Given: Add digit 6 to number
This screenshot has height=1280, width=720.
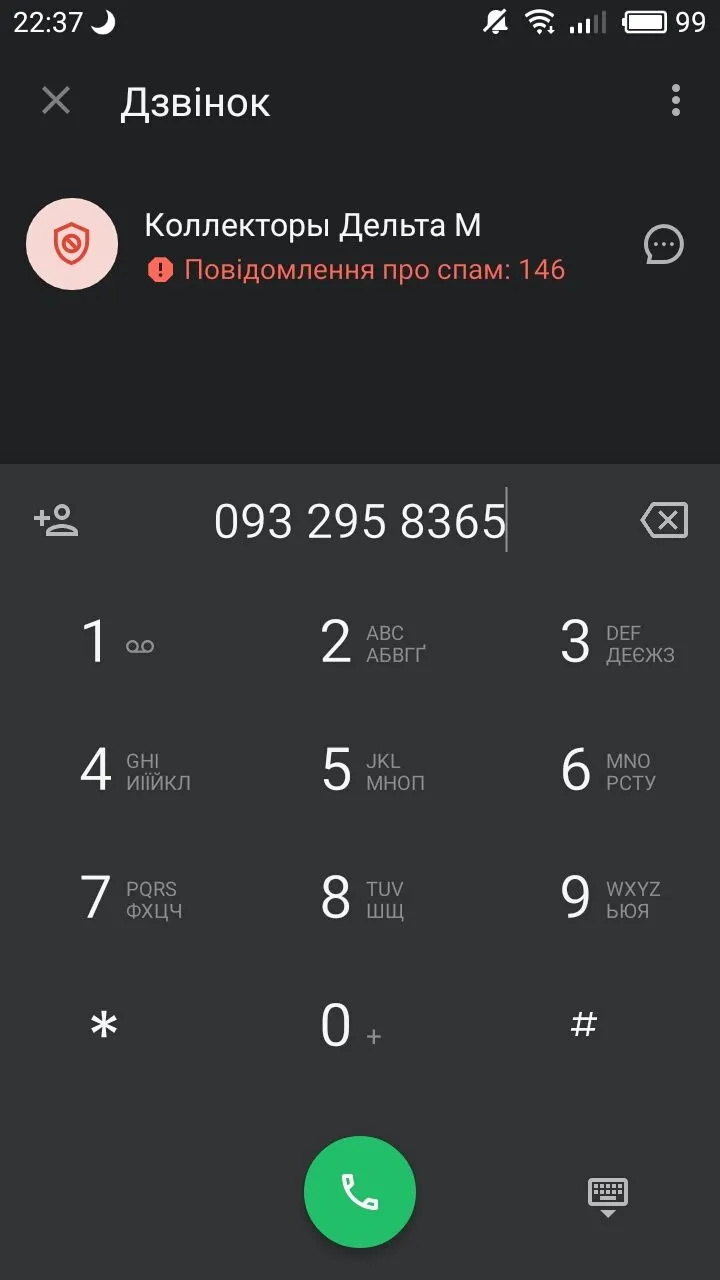Looking at the screenshot, I should click(600, 770).
